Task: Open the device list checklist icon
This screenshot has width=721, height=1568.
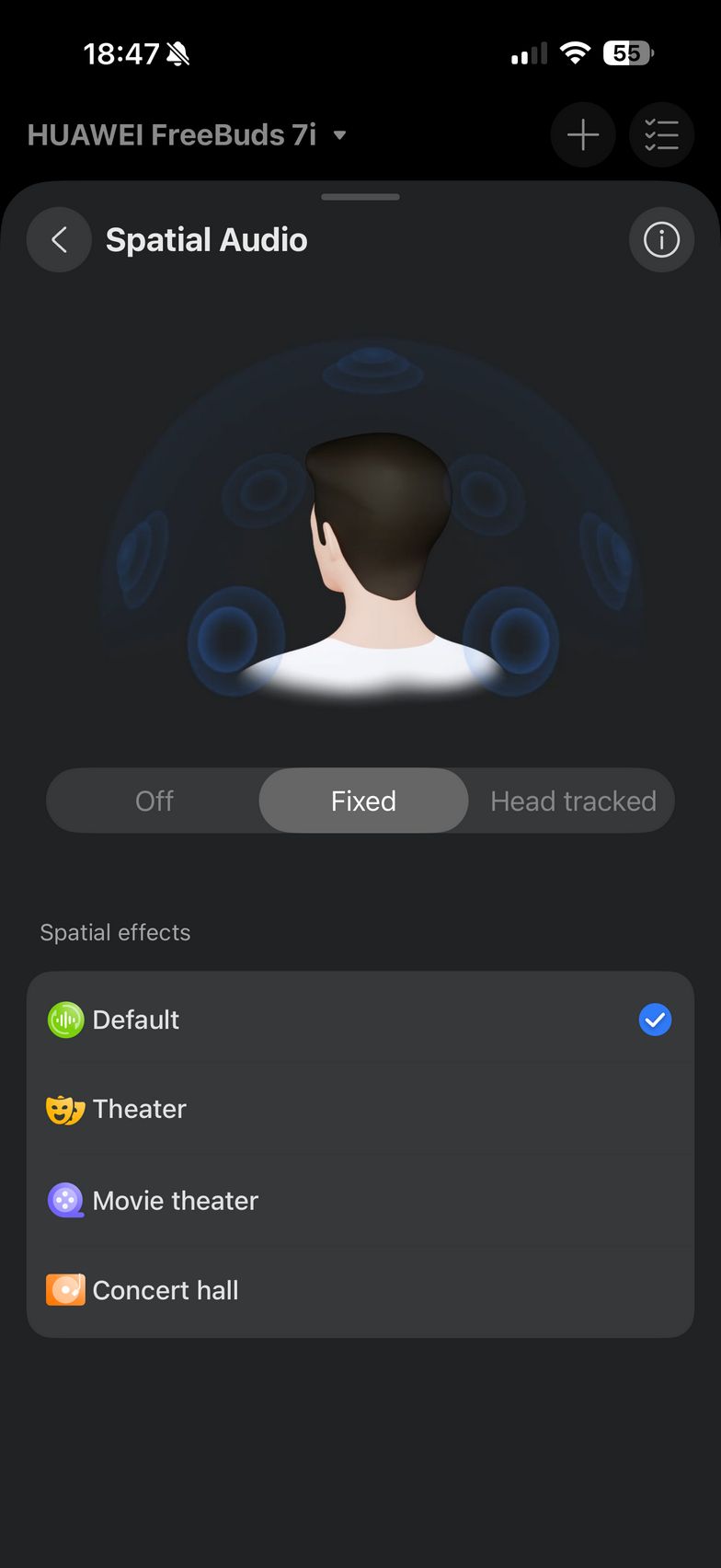Action: coord(661,135)
